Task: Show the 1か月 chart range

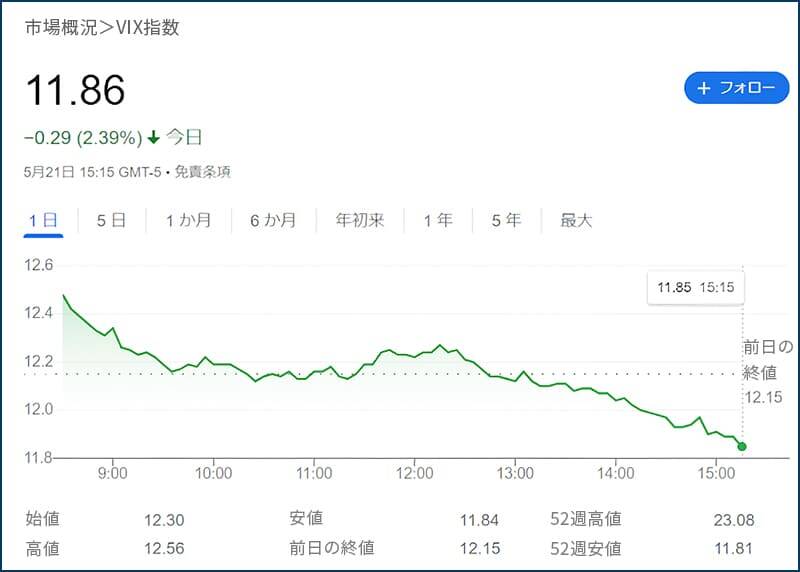Action: (188, 220)
